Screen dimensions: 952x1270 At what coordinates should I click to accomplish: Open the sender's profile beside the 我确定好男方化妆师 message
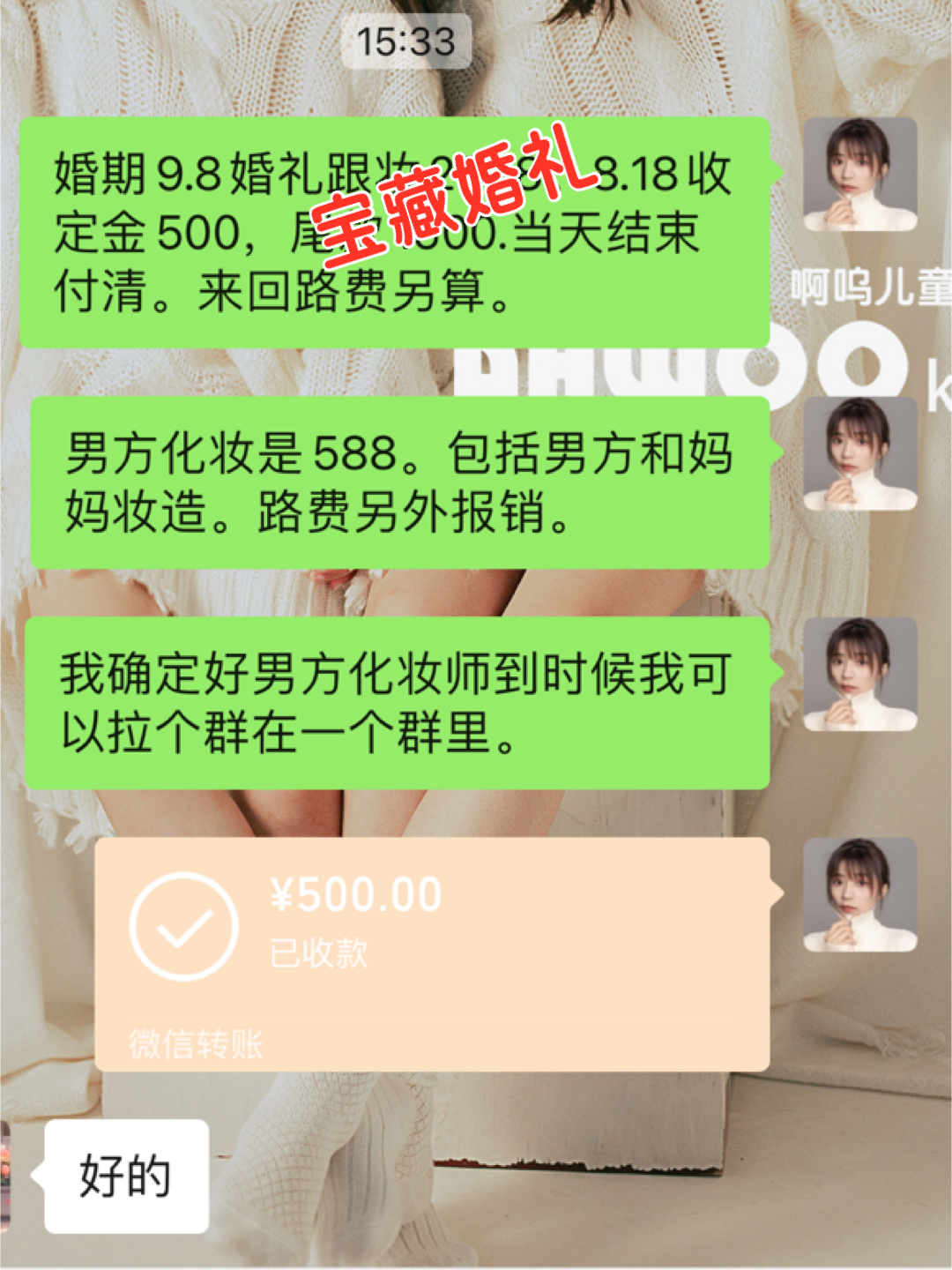point(859,674)
